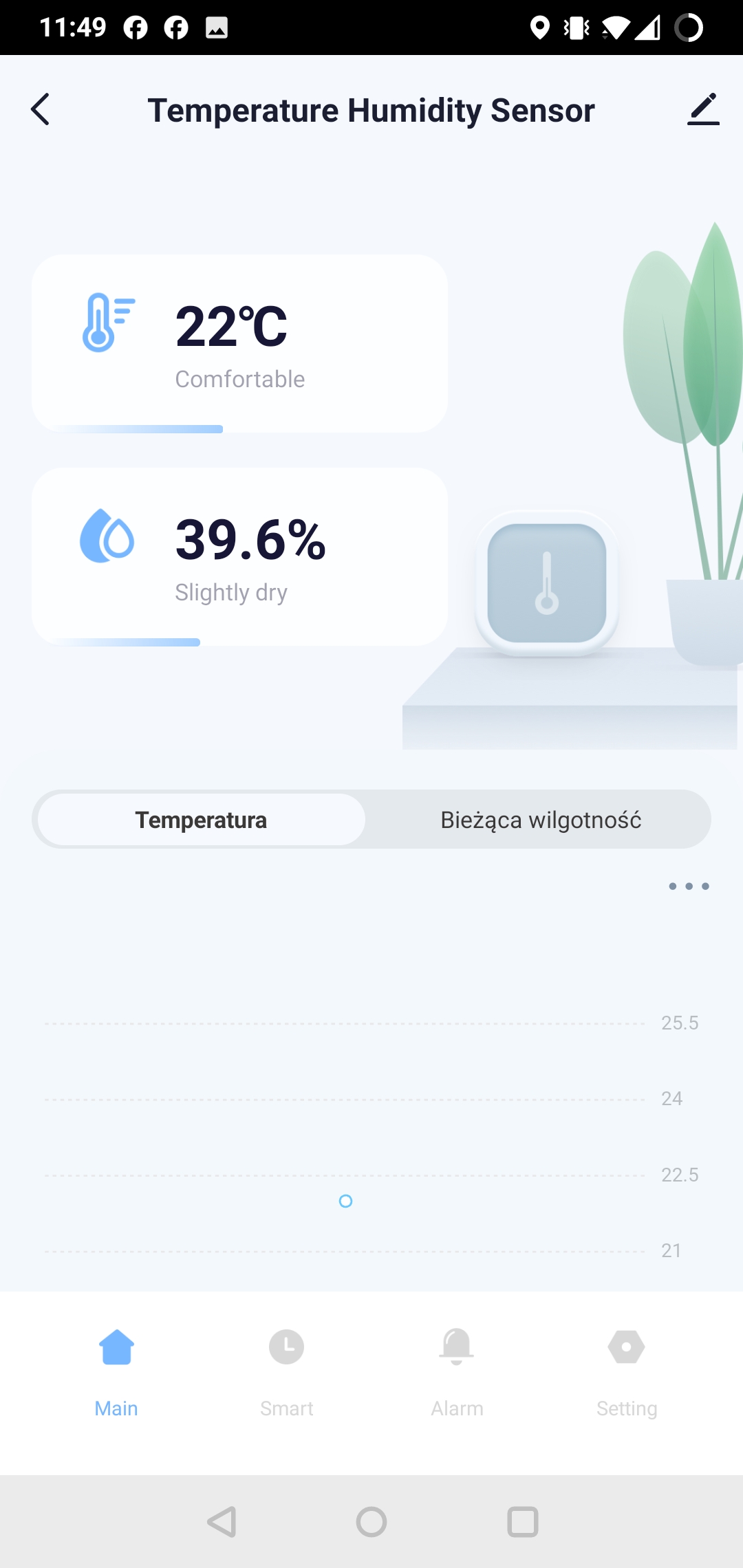Select the Temperatura segment
The height and width of the screenshot is (1568, 743).
pyautogui.click(x=201, y=820)
